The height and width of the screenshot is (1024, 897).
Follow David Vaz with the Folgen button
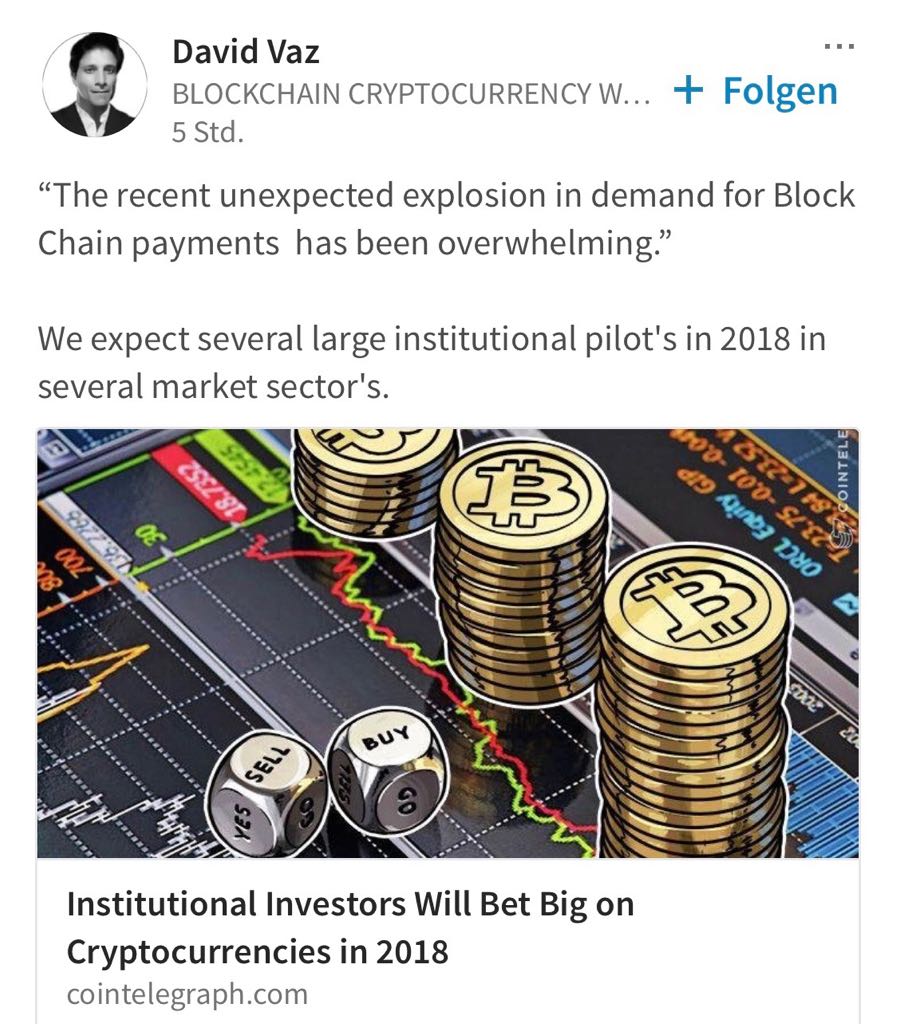click(756, 91)
